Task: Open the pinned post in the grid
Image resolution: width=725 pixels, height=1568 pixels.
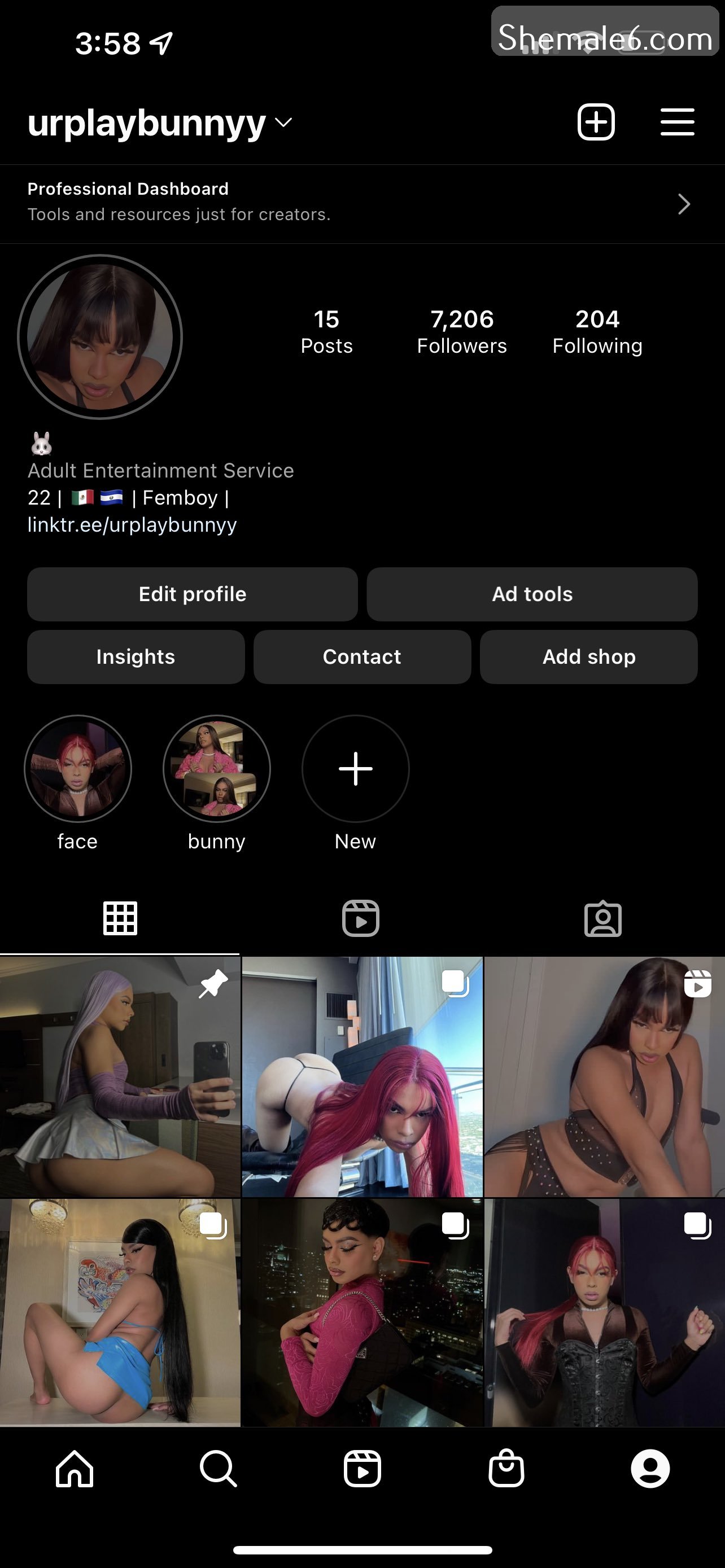Action: point(120,1076)
